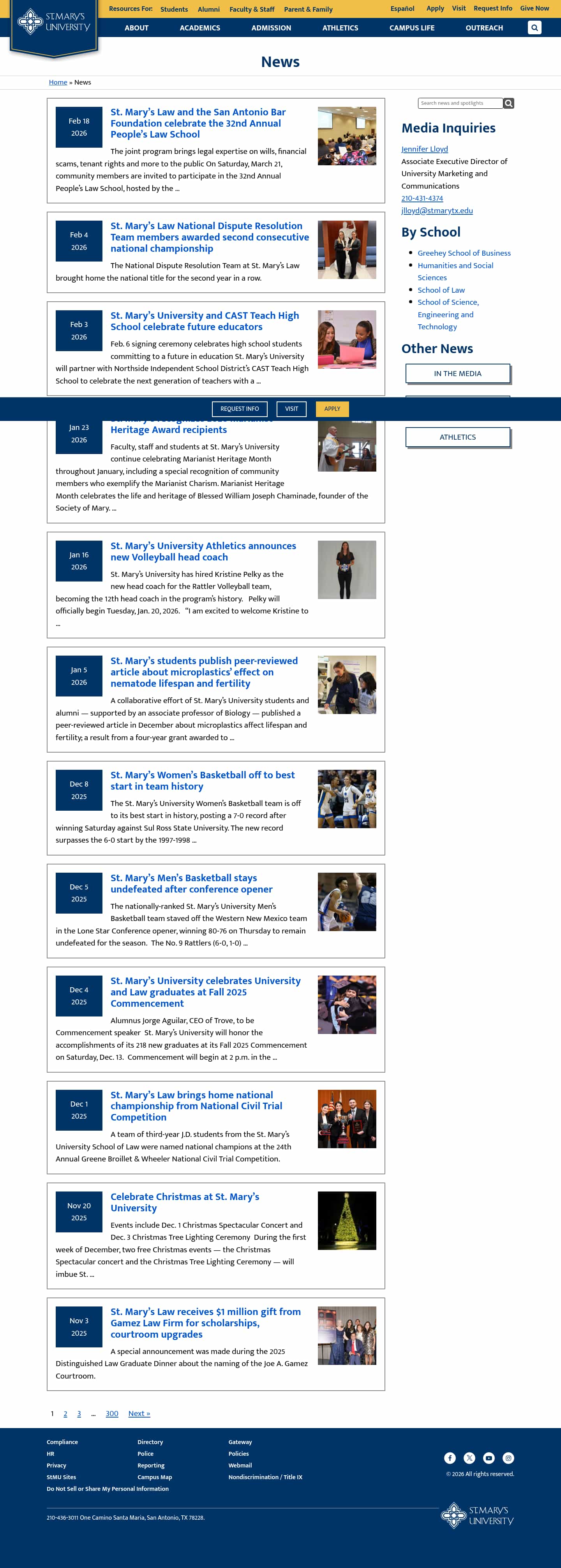Open Campus Life navigation item
The width and height of the screenshot is (561, 1568).
pyautogui.click(x=411, y=28)
